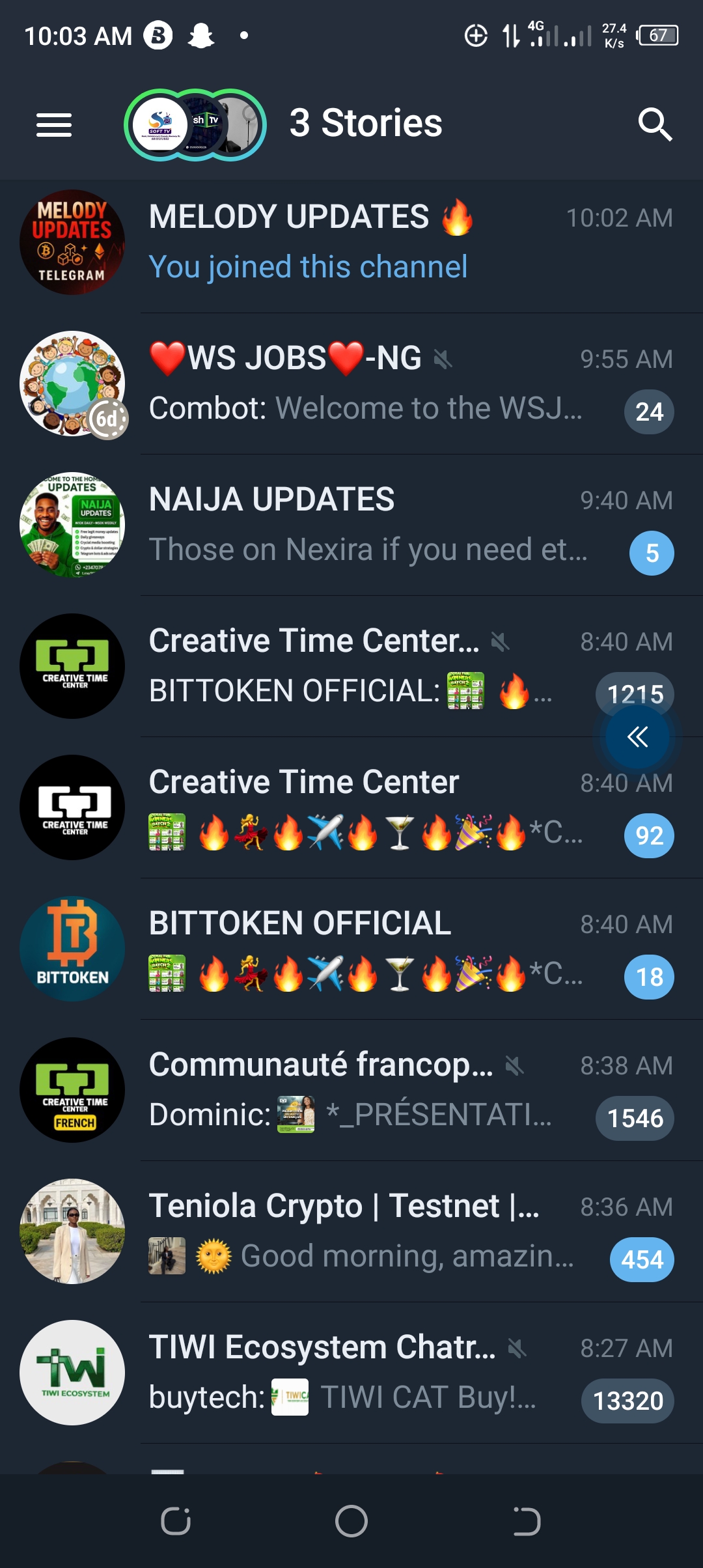Screen dimensions: 703x1568
Task: Go back with the system back button
Action: [527, 1522]
